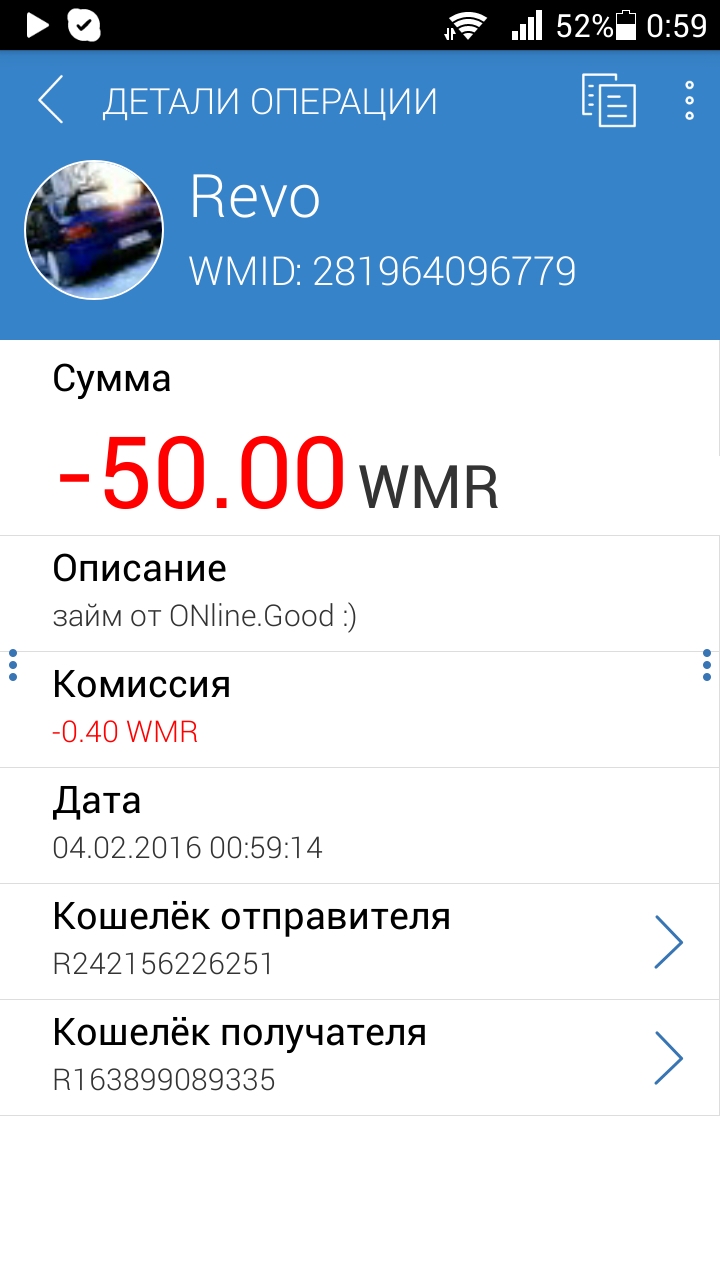Open Кошелёк отправителя R242156226251
720x1280 pixels.
point(360,941)
